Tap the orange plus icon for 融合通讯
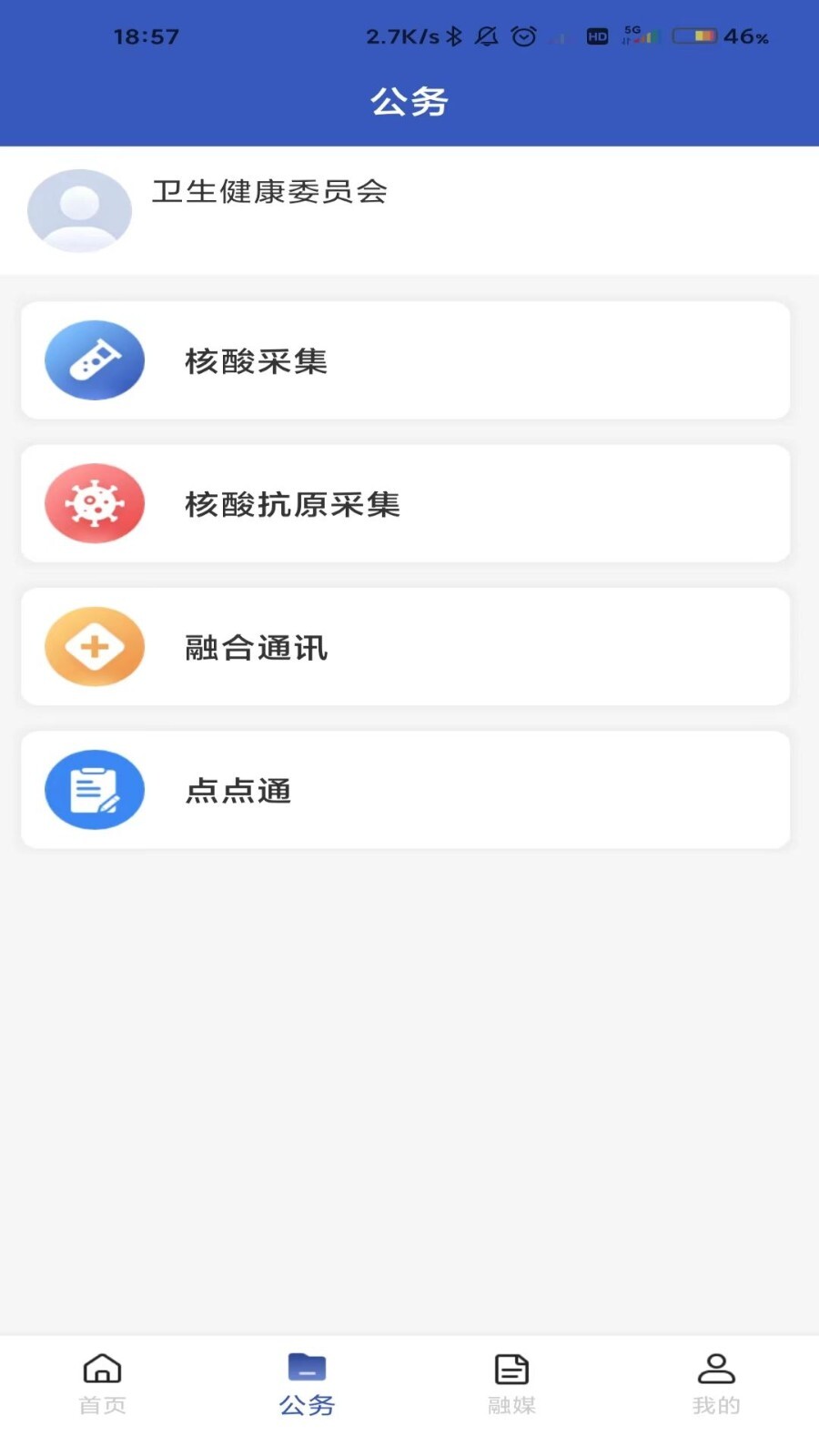This screenshot has width=819, height=1456. tap(94, 646)
